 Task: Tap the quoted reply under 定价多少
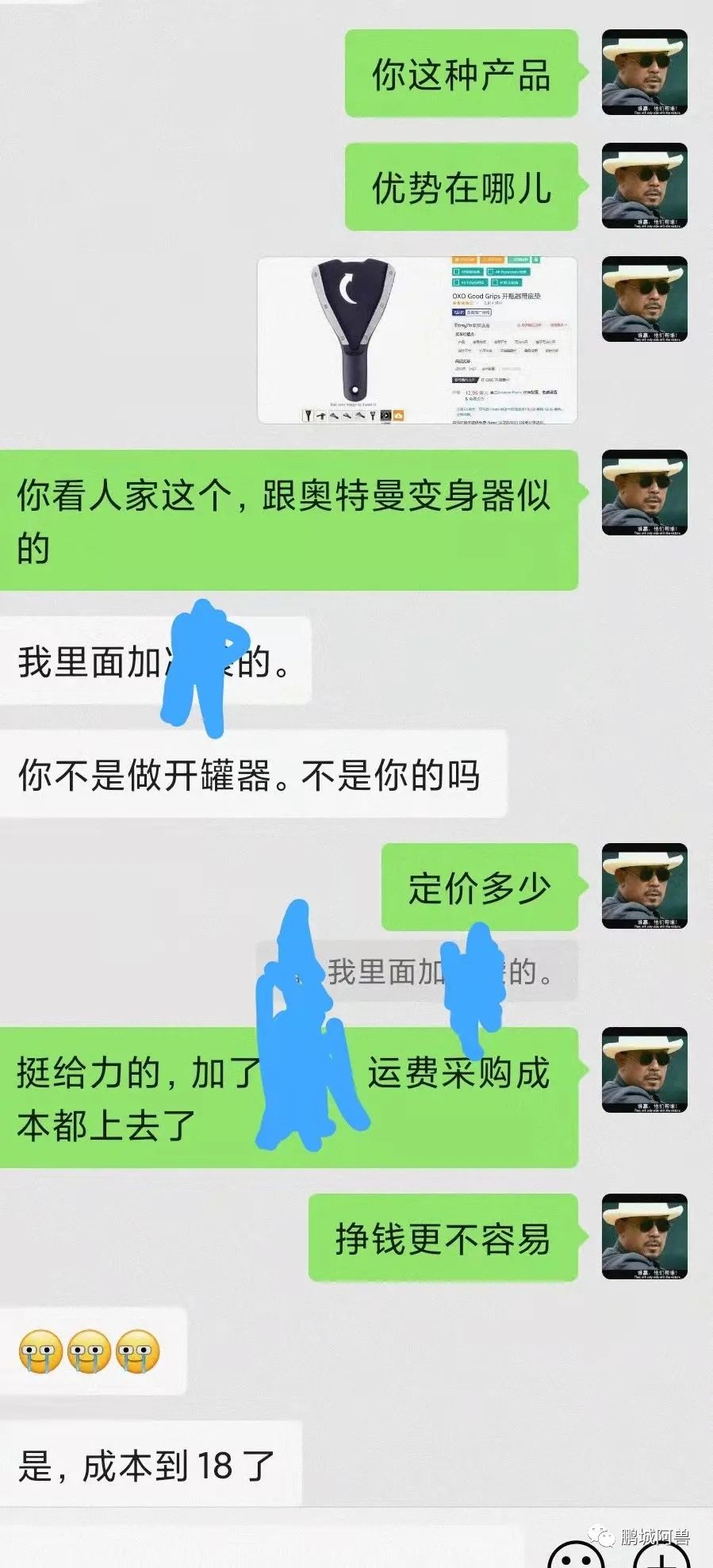pos(417,971)
